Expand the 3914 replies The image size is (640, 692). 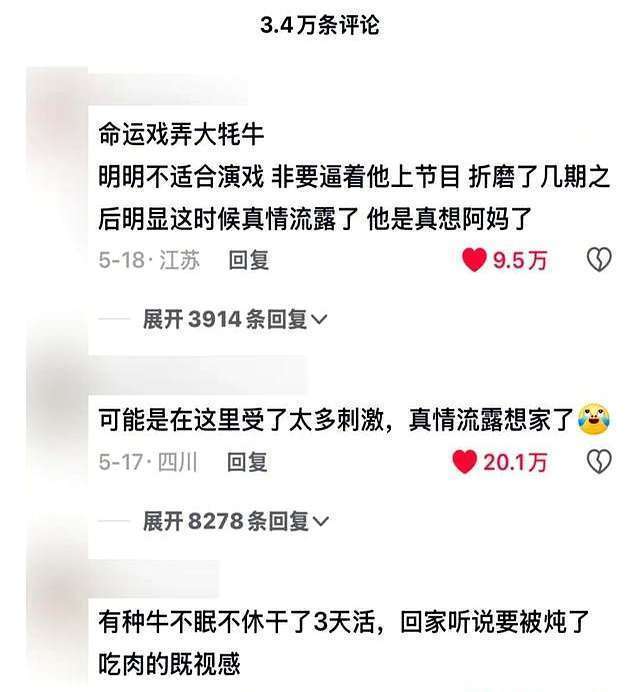click(x=235, y=319)
